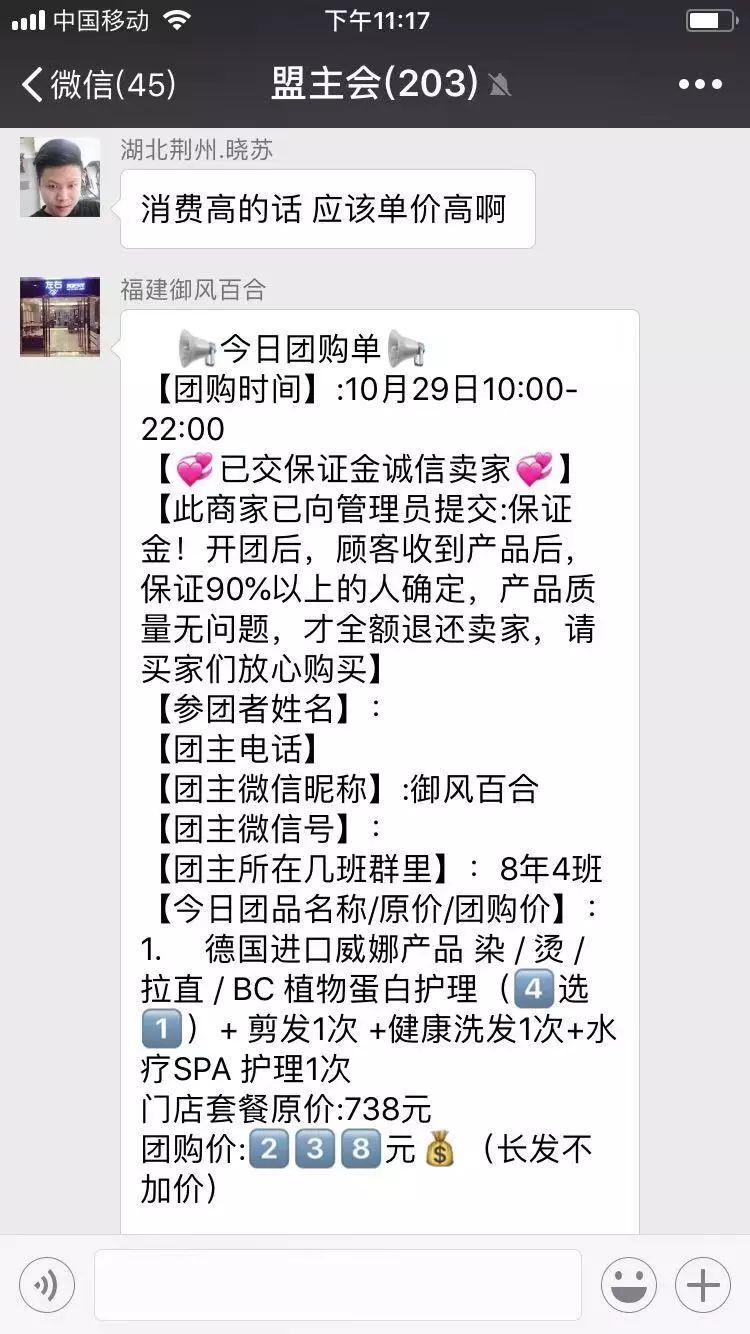Open 福建御风百合's profile avatar

coord(59,317)
